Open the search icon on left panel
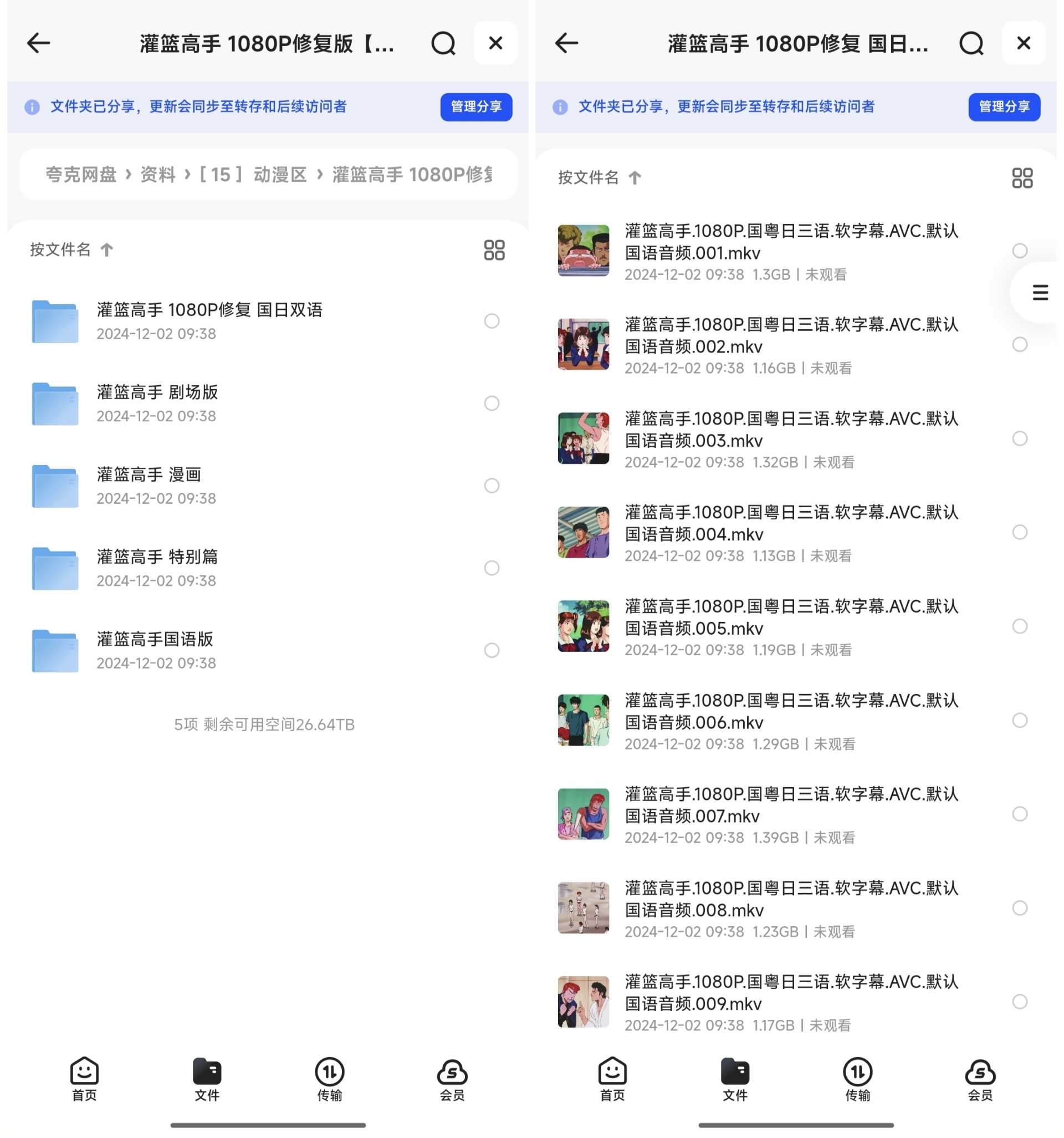The width and height of the screenshot is (1064, 1138). point(444,43)
